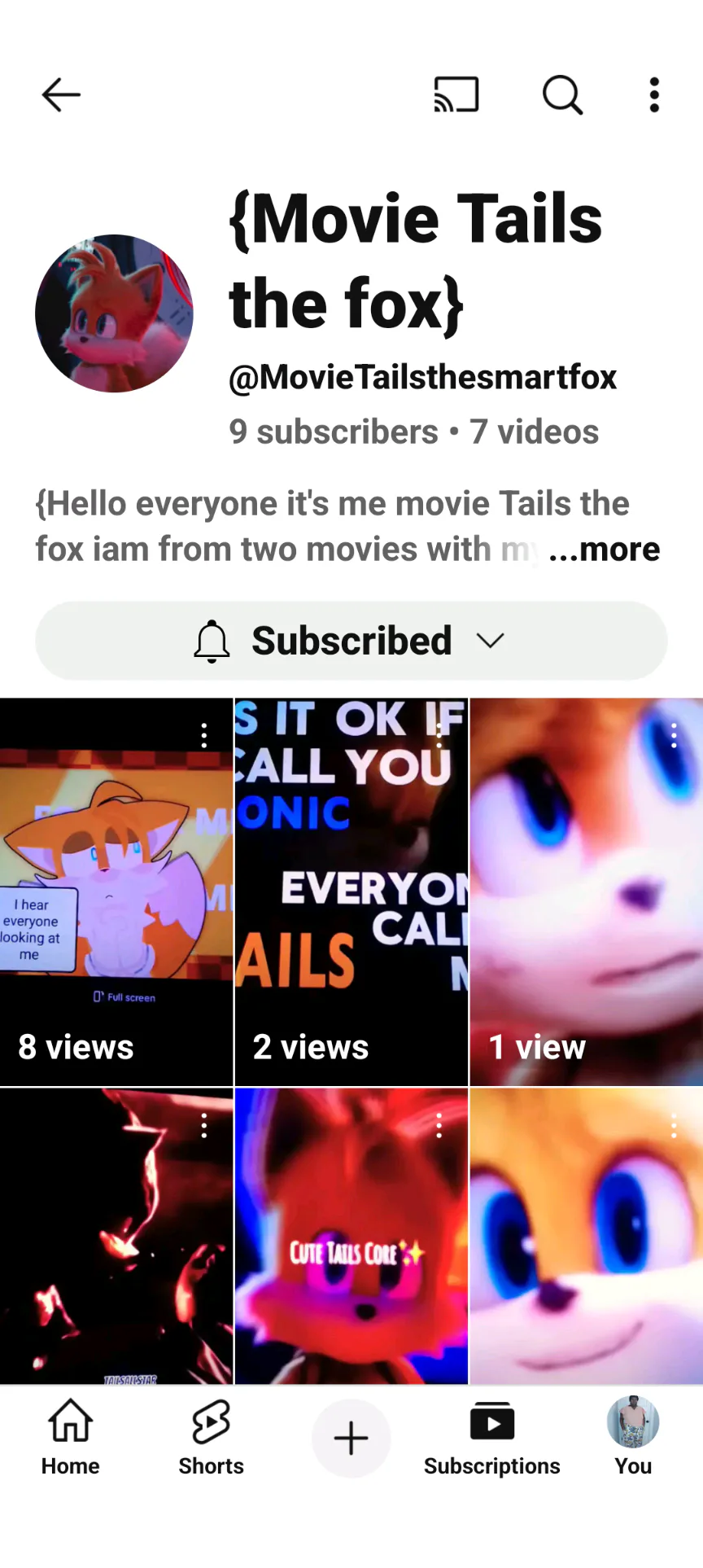The width and height of the screenshot is (703, 1568).
Task: Expand channel description with ...more
Action: [x=605, y=550]
